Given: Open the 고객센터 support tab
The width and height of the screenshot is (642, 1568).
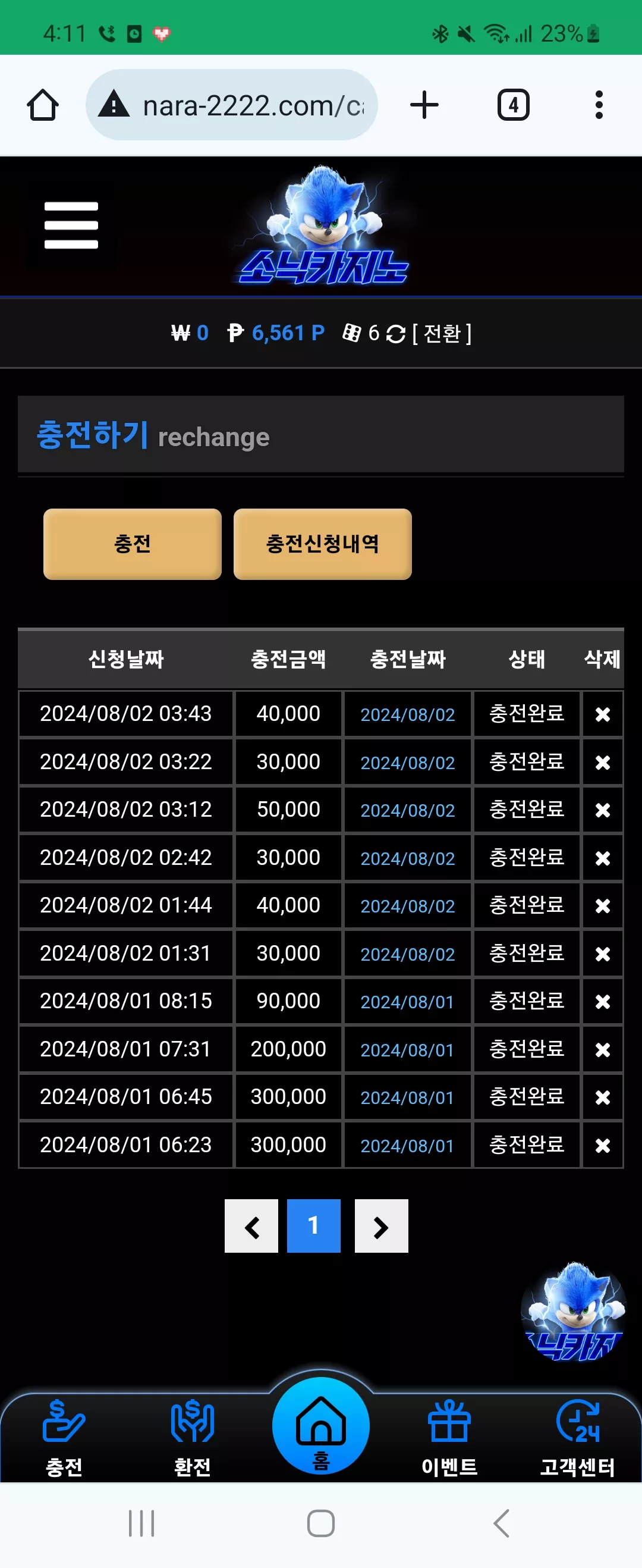Looking at the screenshot, I should (x=577, y=1438).
